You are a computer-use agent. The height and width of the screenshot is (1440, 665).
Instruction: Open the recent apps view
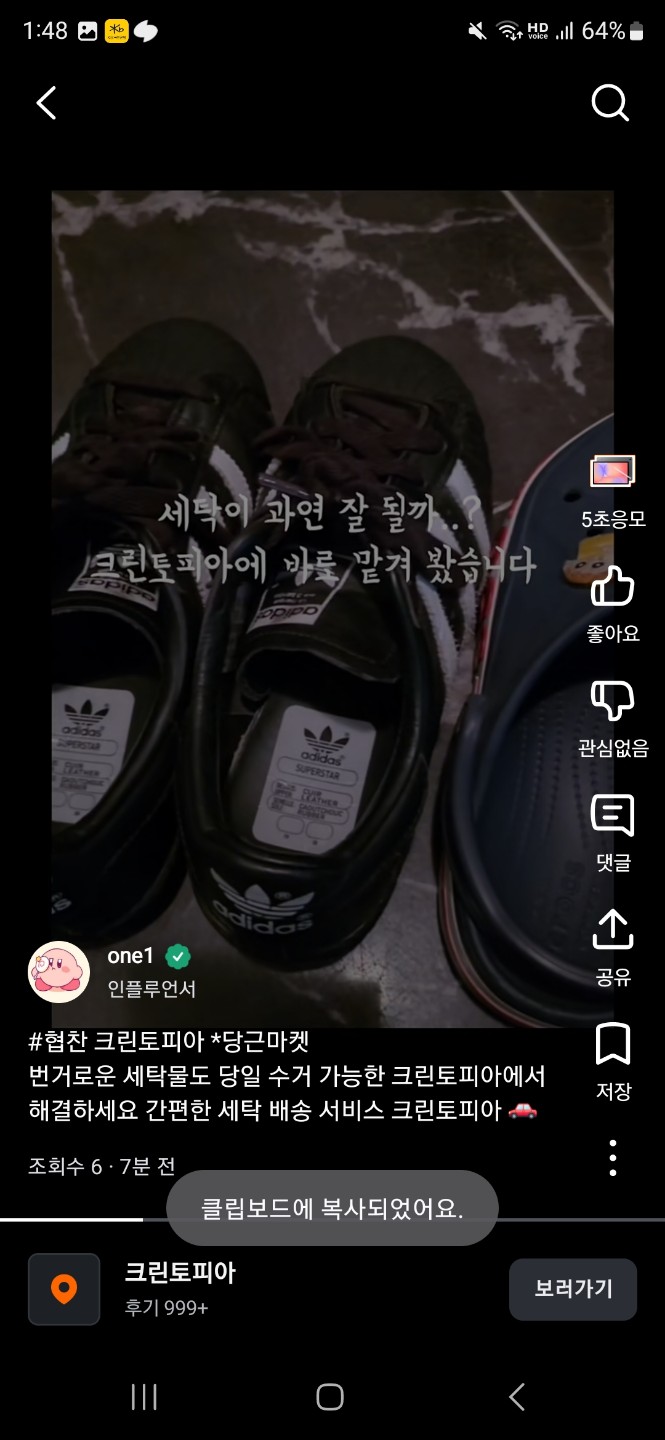pyautogui.click(x=144, y=1397)
